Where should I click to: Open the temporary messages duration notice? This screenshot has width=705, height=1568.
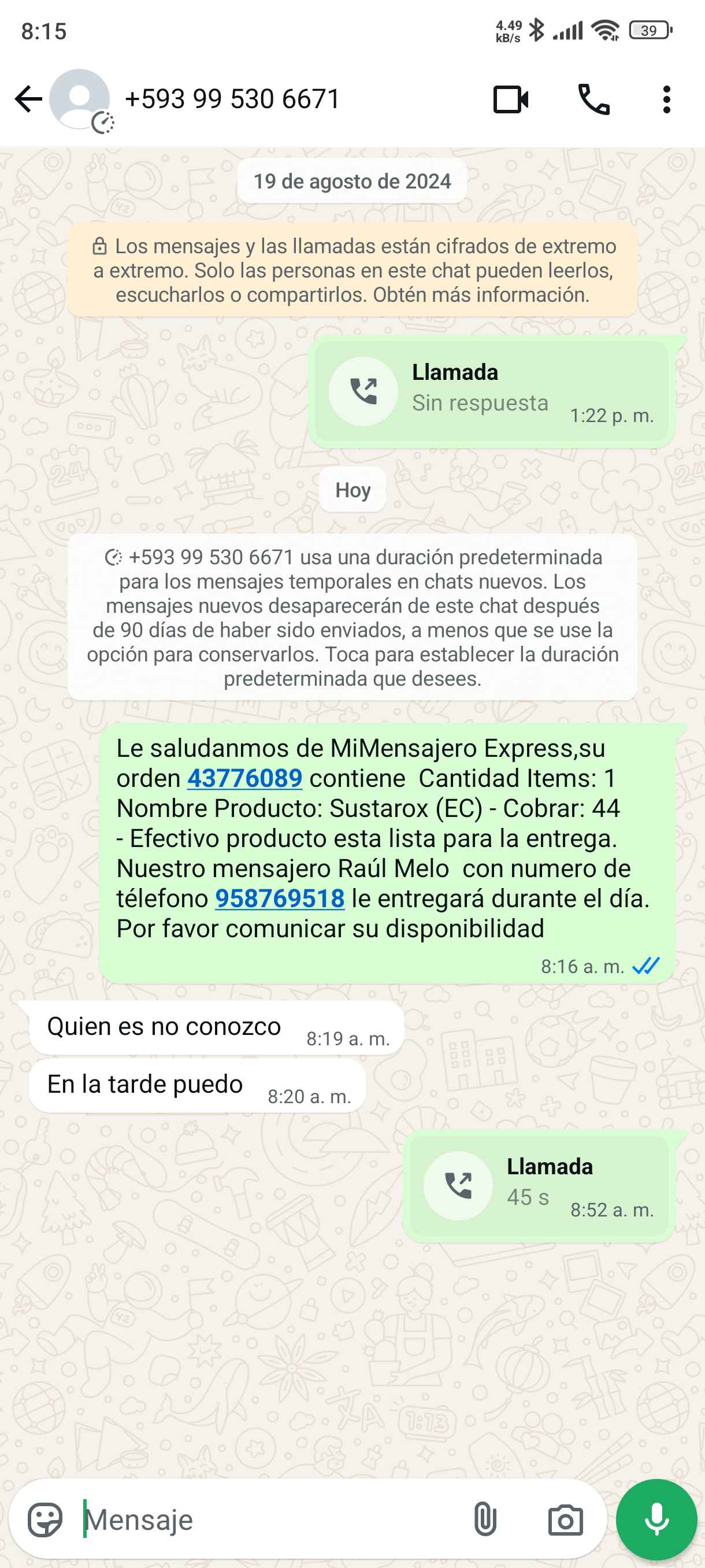click(352, 617)
